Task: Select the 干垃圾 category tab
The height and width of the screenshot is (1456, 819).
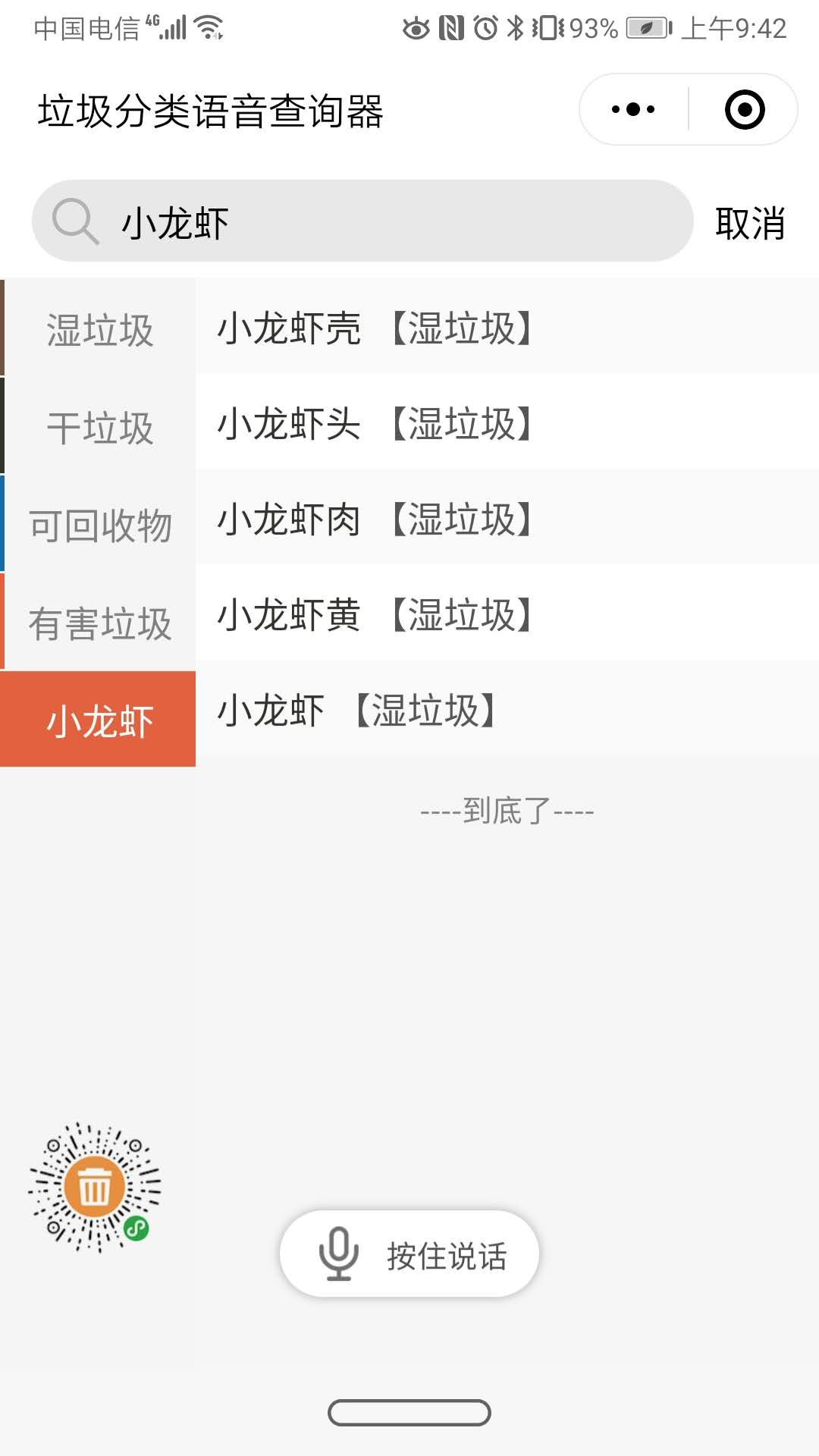Action: [x=98, y=425]
